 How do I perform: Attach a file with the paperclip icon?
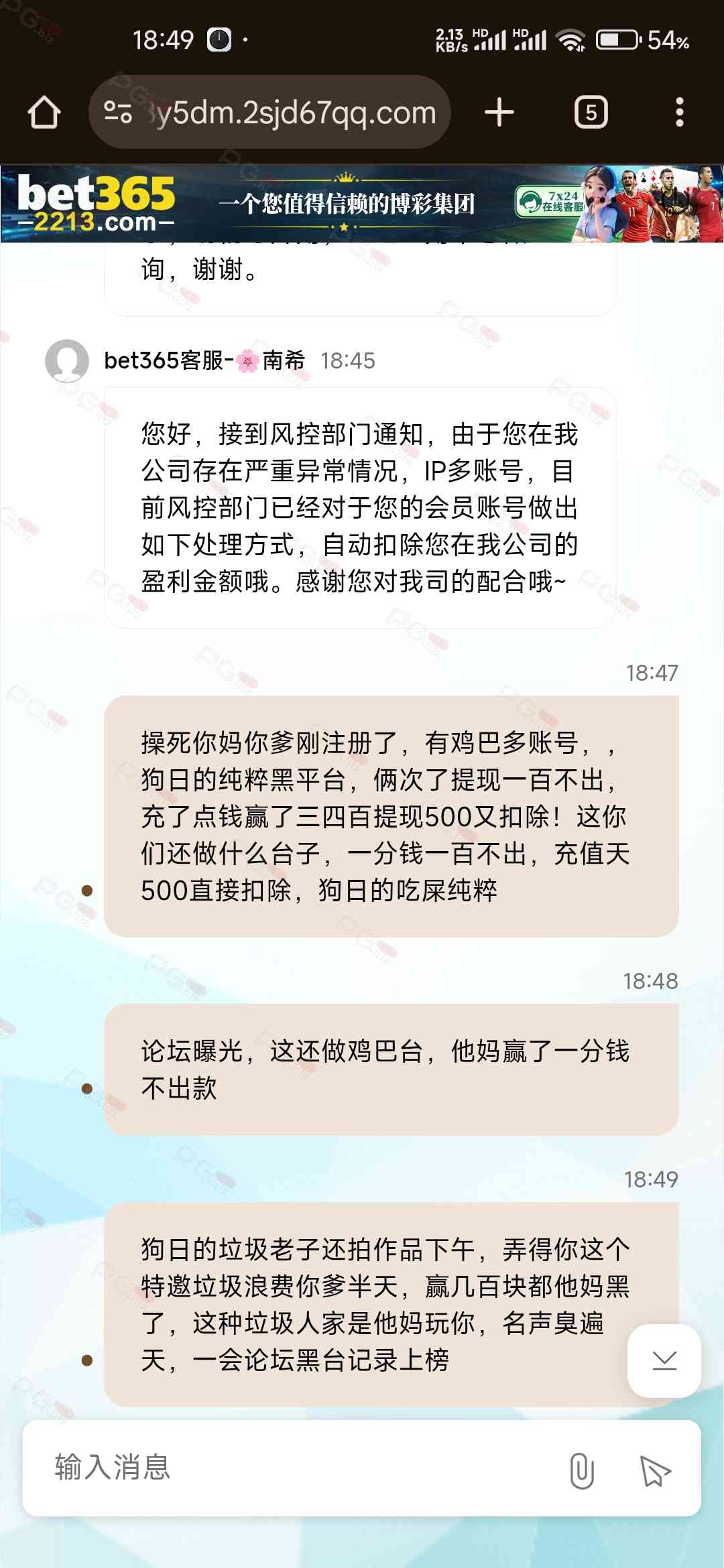581,1471
